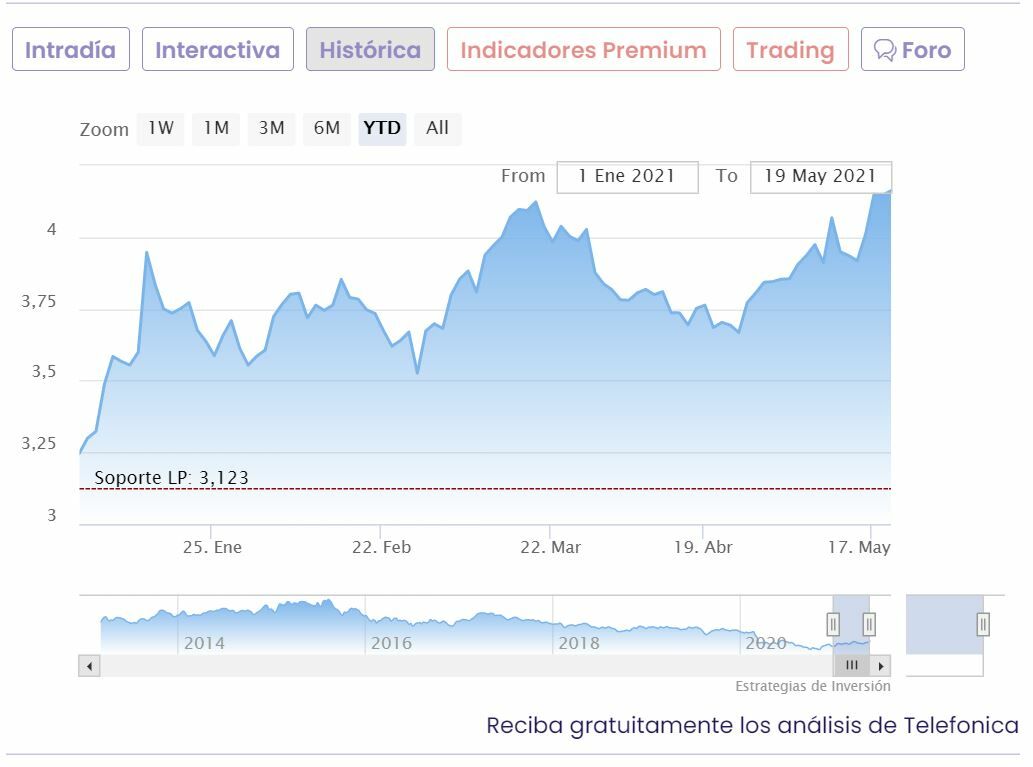The width and height of the screenshot is (1033, 767).
Task: Open Reciba gratuitamente los análisis de Telefonica
Action: (x=752, y=725)
